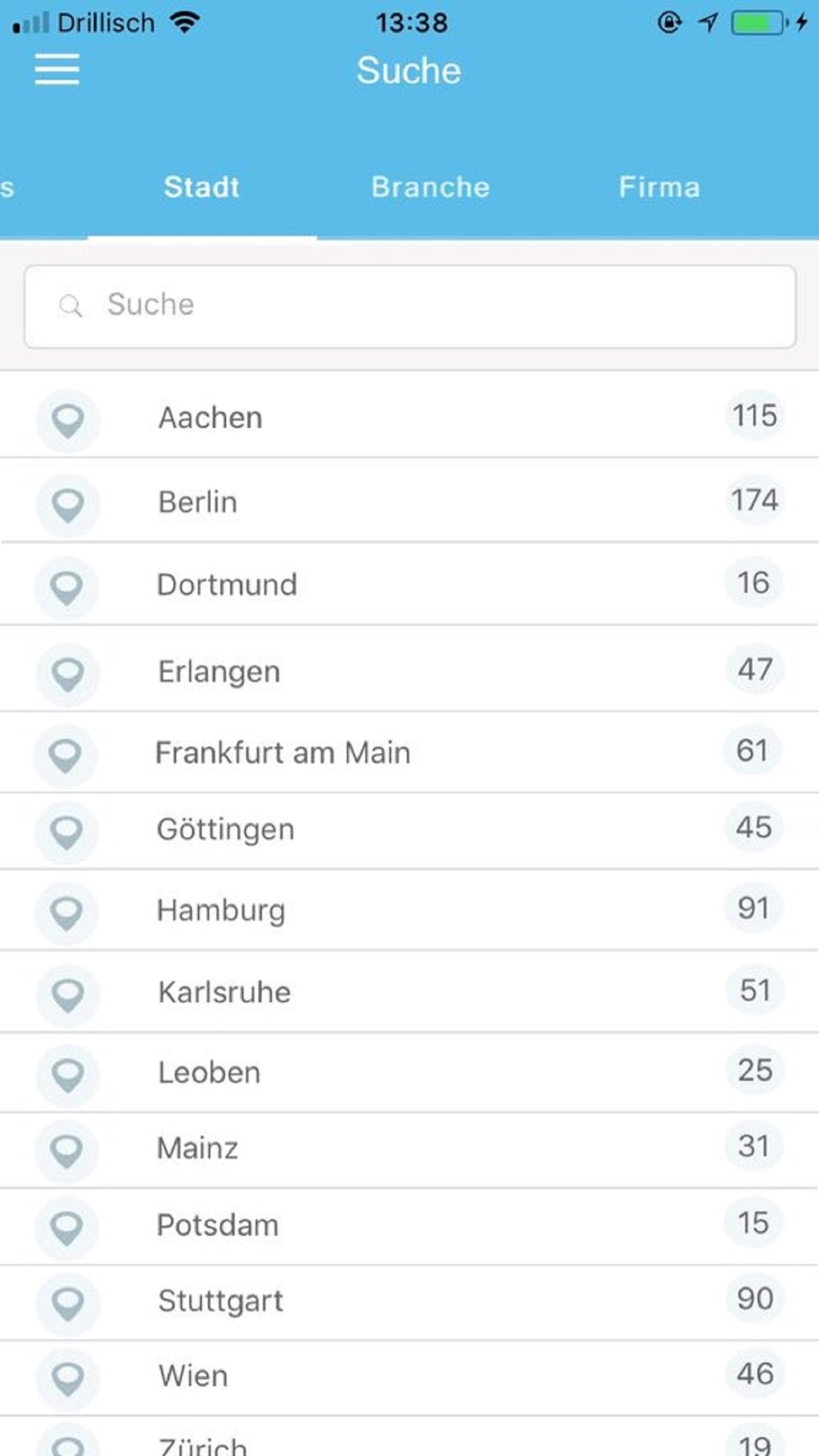Open the hamburger drawer menu

[x=57, y=70]
